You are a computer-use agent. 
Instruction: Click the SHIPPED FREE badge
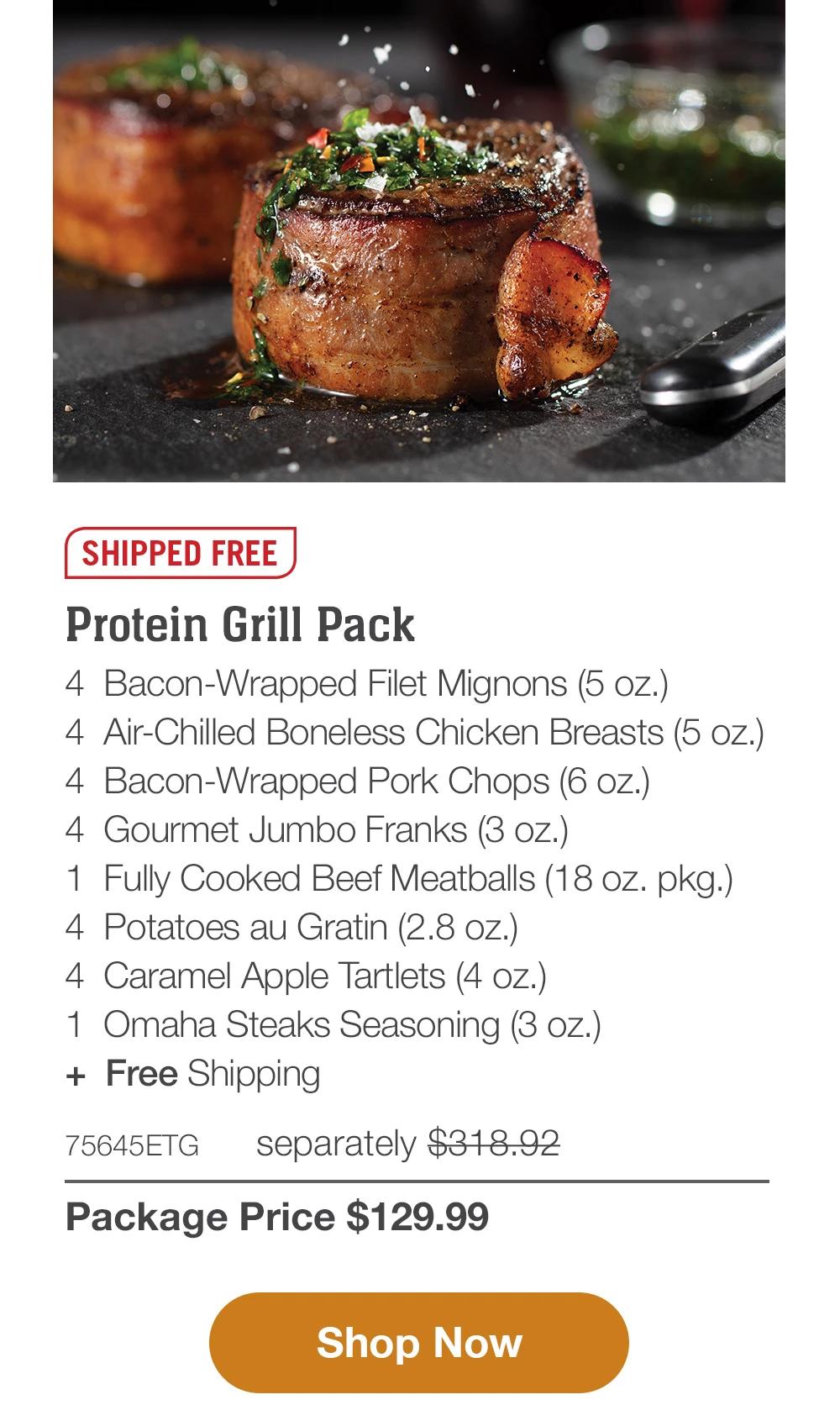coord(180,553)
